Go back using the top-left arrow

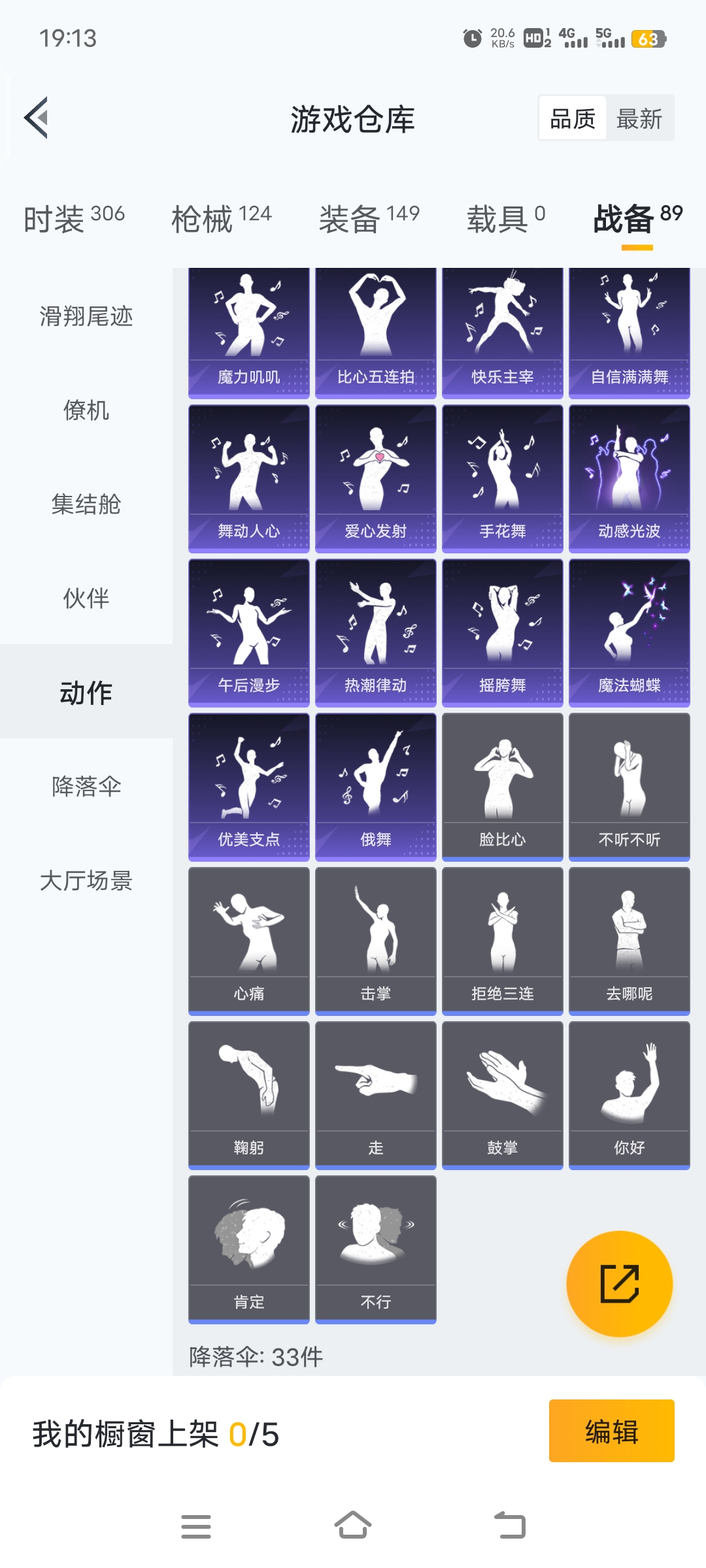pos(37,118)
